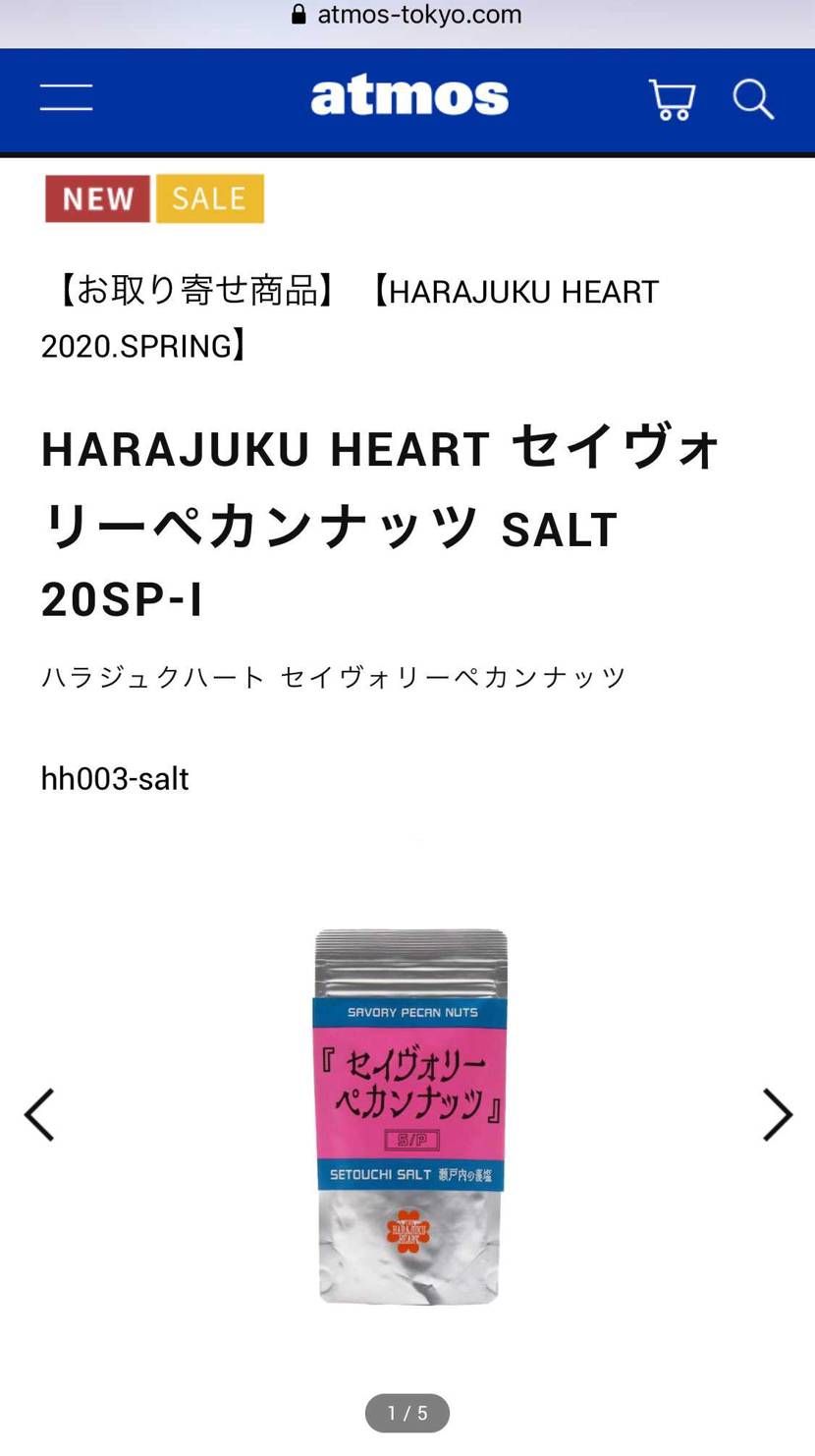Show the previous product image
Viewport: 815px width, 1456px height.
39,1115
